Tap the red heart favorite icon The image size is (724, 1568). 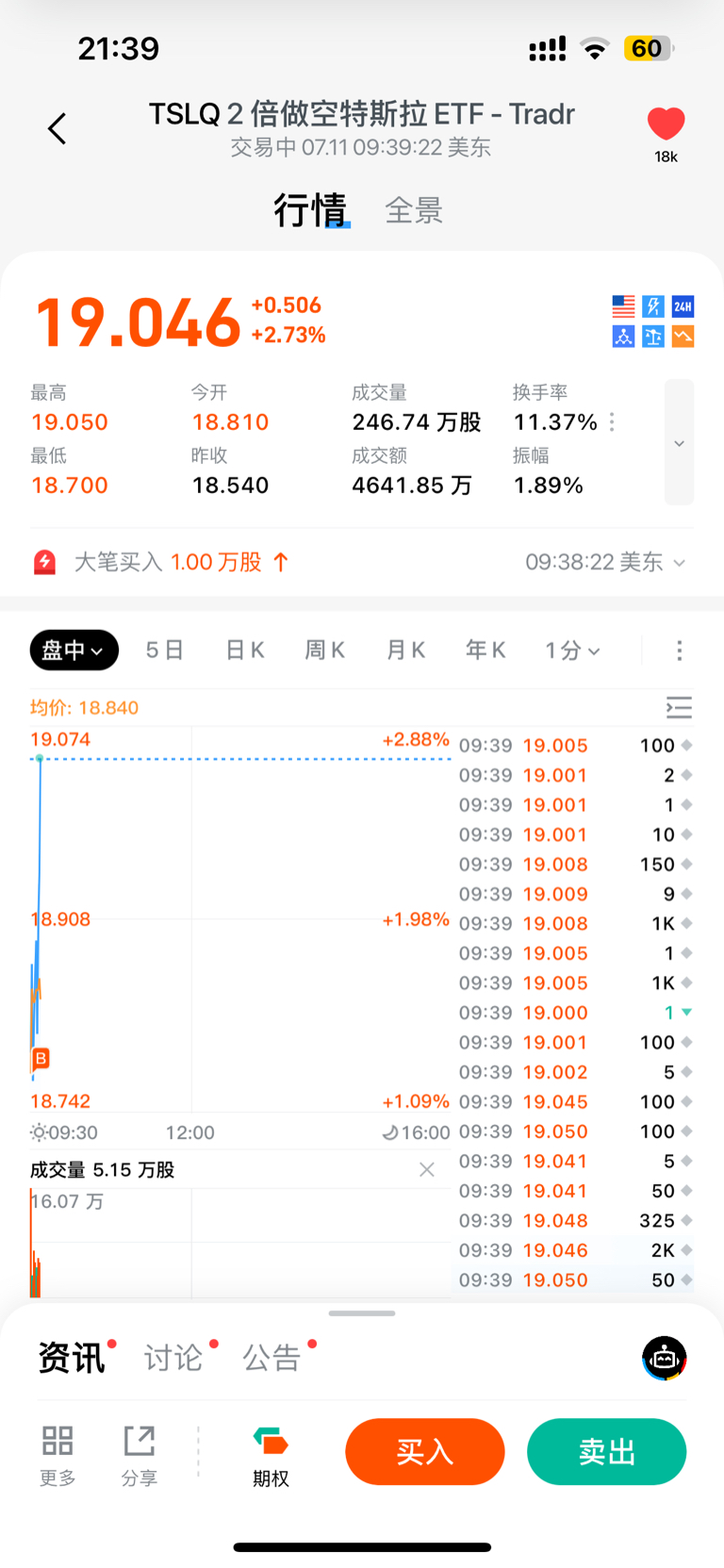666,124
